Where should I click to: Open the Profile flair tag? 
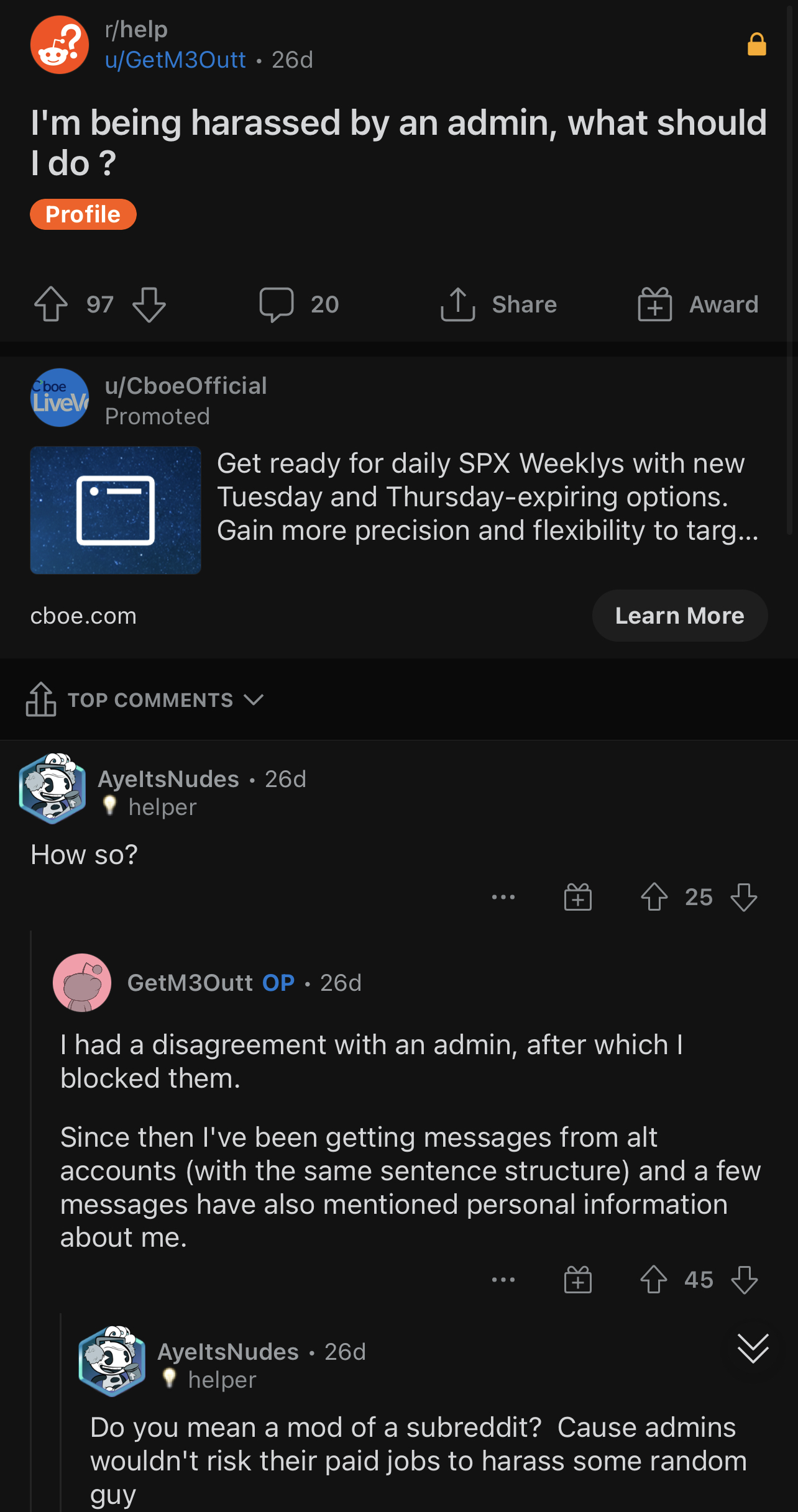tap(83, 214)
